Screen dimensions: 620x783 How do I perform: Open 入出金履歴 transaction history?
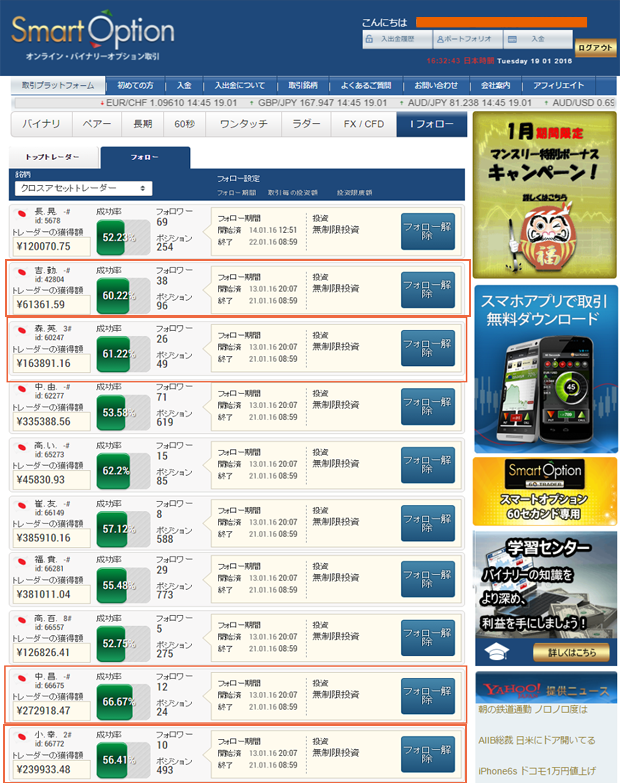pos(396,39)
